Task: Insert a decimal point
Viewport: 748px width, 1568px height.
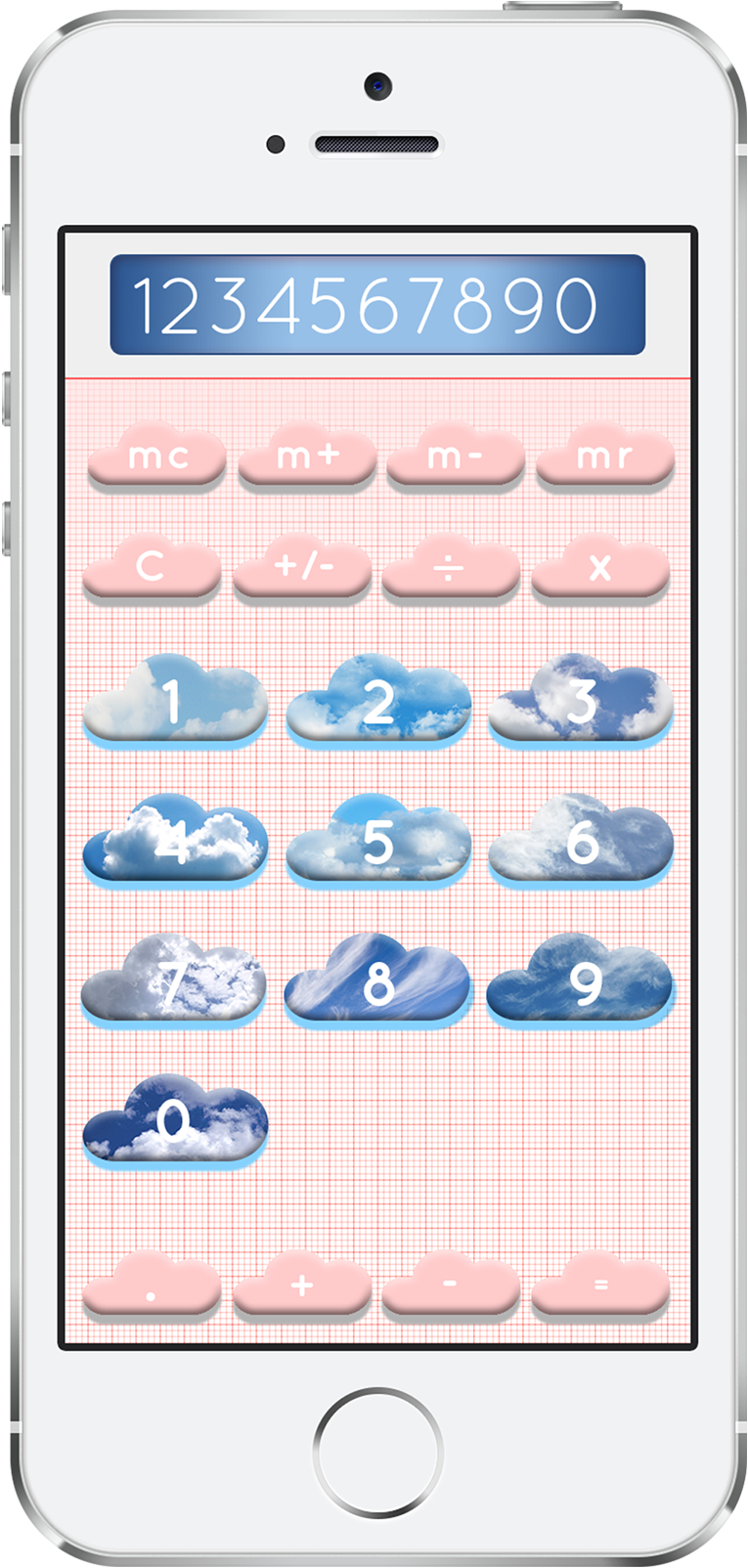Action: (152, 1285)
